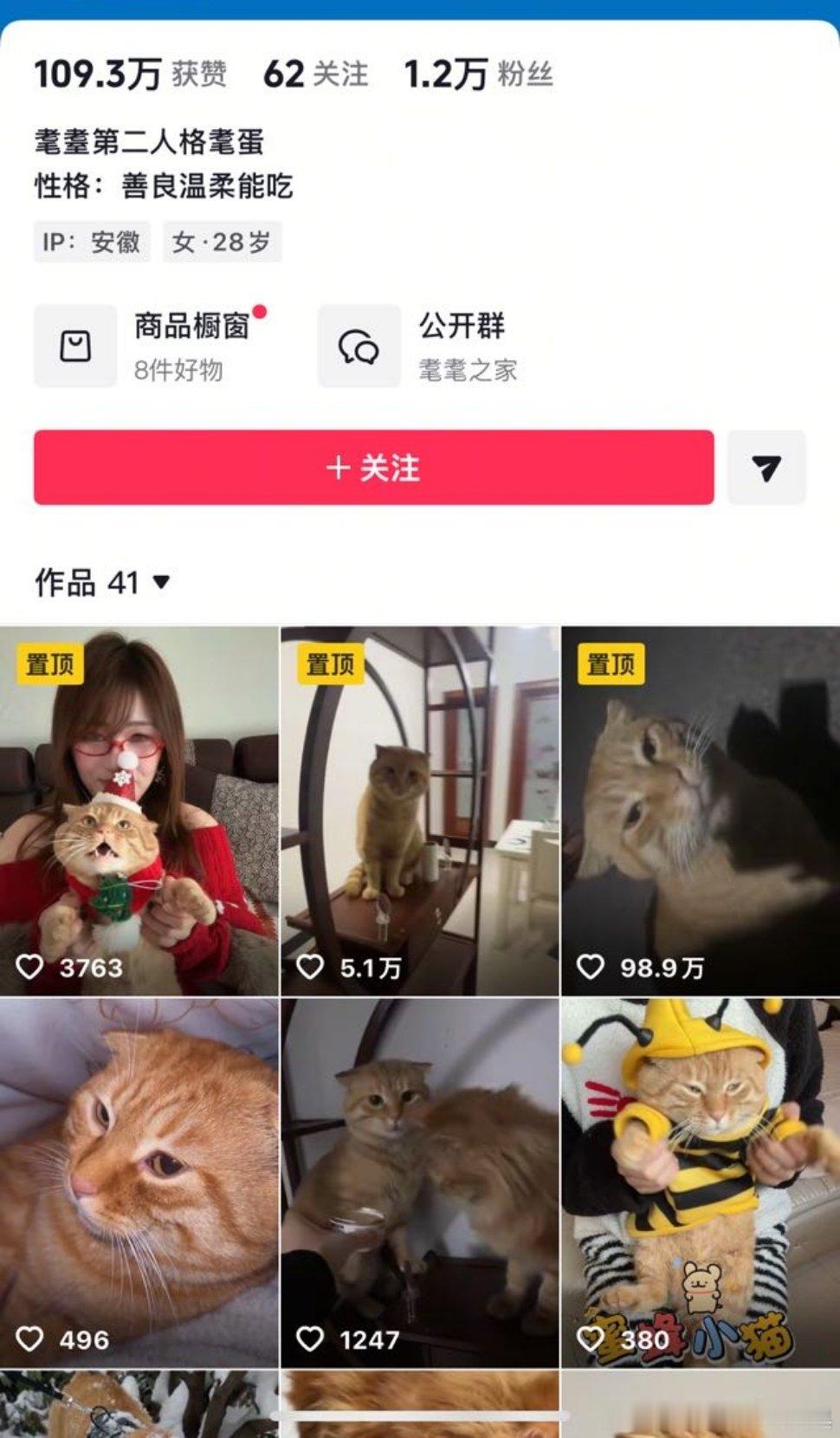The image size is (840, 1438).
Task: Open 8件好物 under the shop window
Action: [x=180, y=371]
